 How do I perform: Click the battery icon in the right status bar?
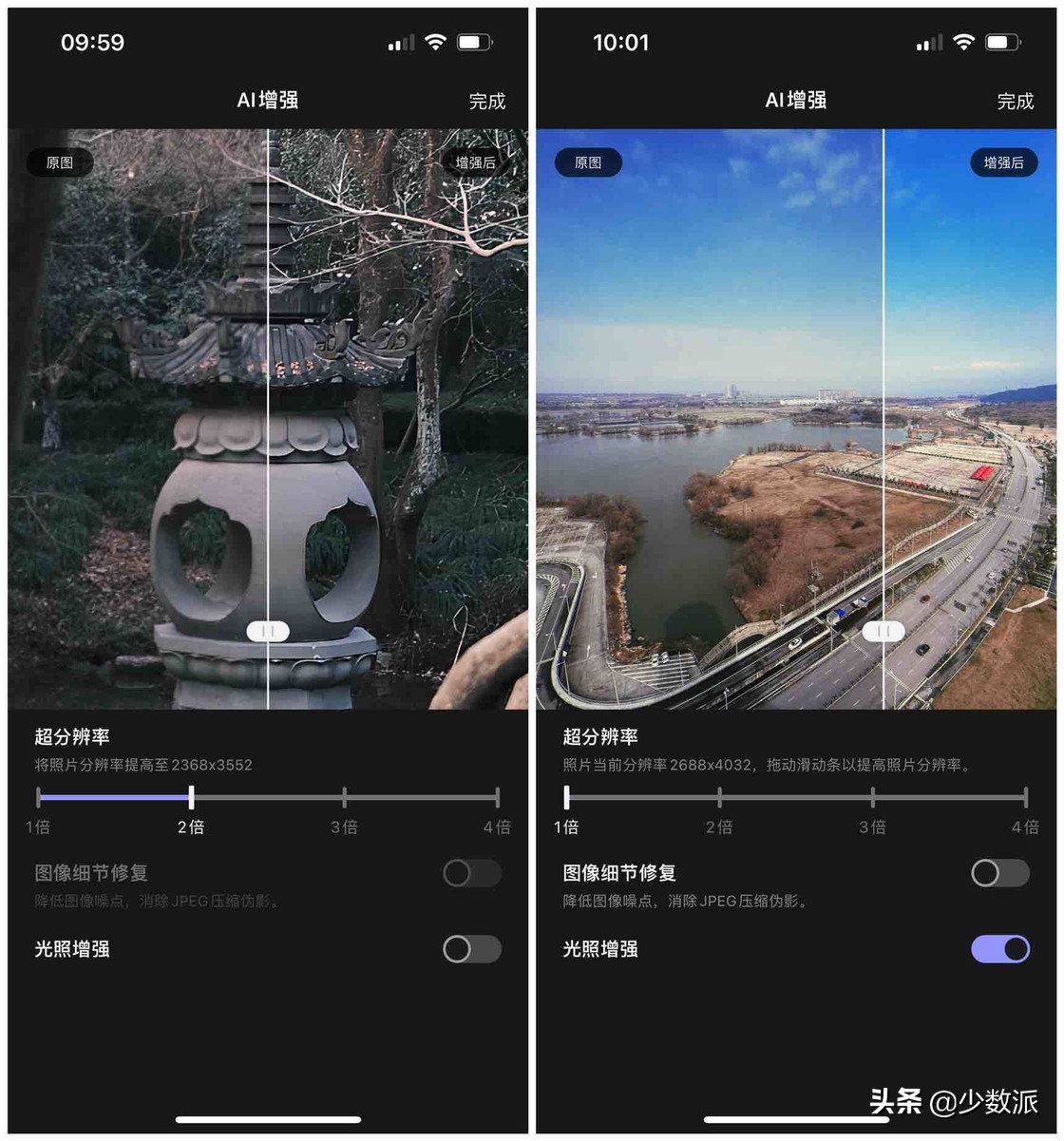point(998,42)
